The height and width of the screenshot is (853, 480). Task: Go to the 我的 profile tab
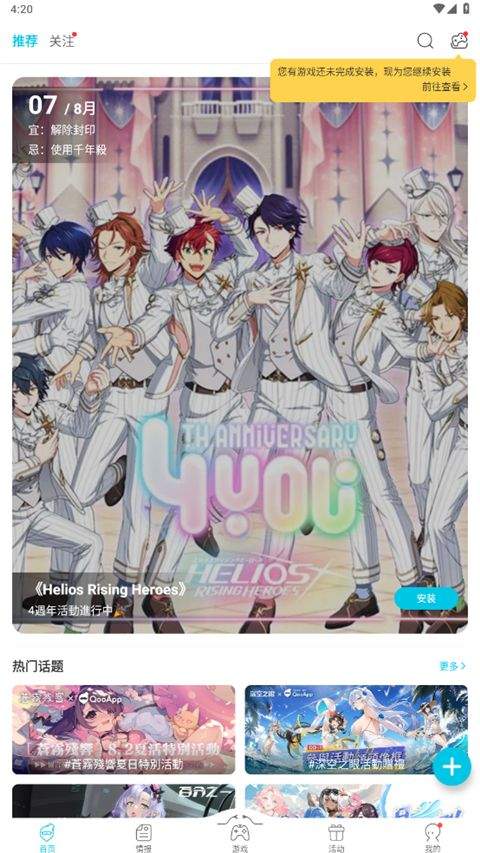[432, 838]
